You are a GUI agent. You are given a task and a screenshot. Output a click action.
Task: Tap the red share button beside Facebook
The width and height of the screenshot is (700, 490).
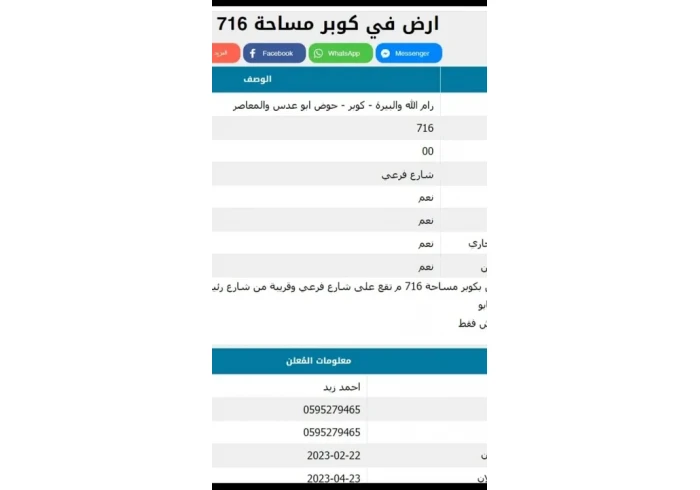pyautogui.click(x=224, y=53)
